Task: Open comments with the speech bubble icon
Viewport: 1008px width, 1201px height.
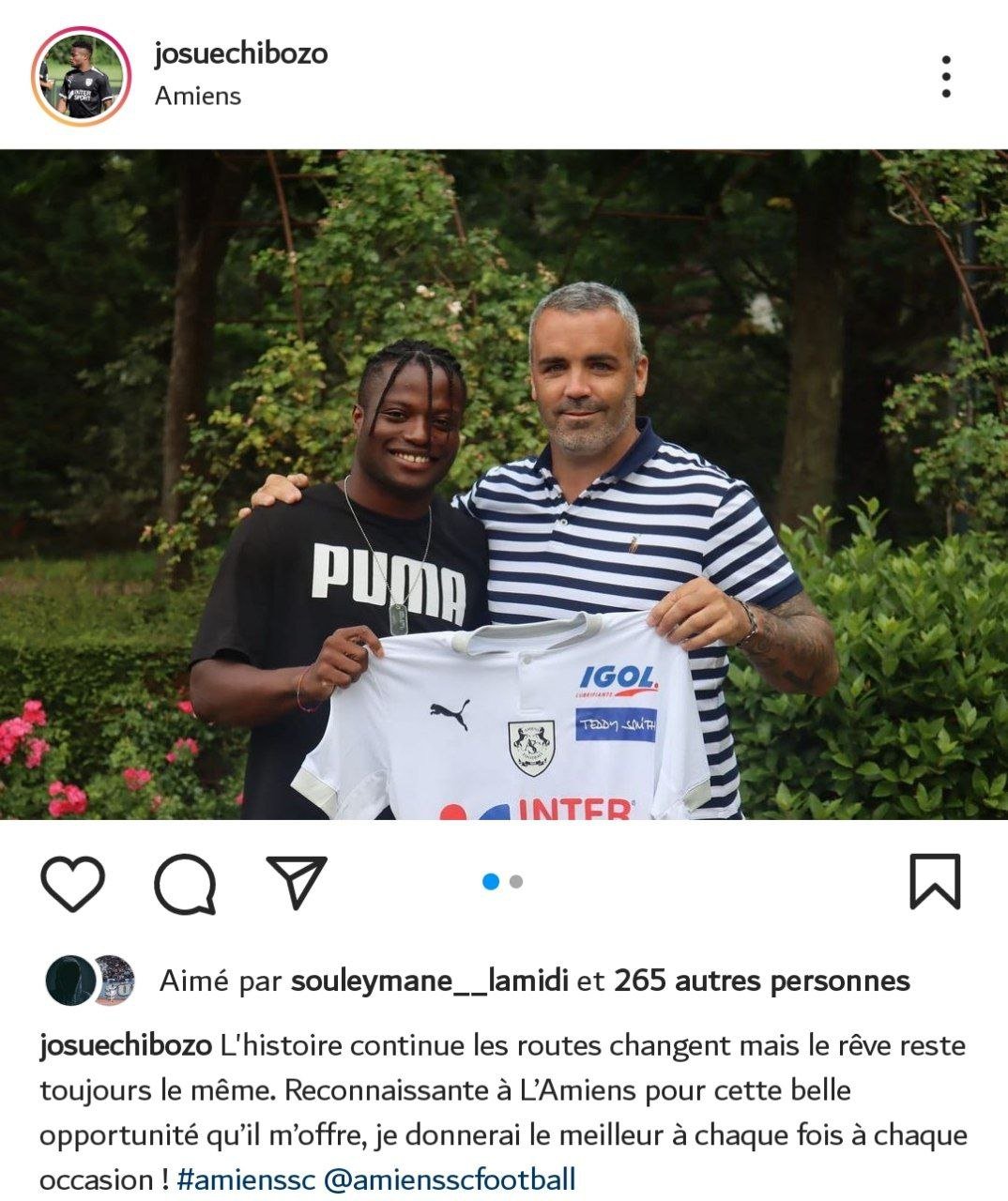Action: (185, 883)
